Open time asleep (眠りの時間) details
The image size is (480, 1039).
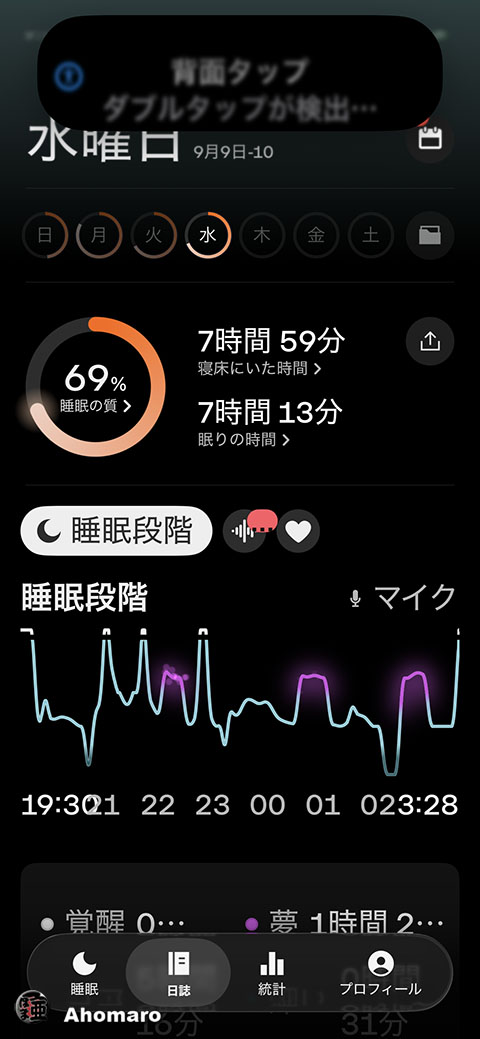coord(270,421)
